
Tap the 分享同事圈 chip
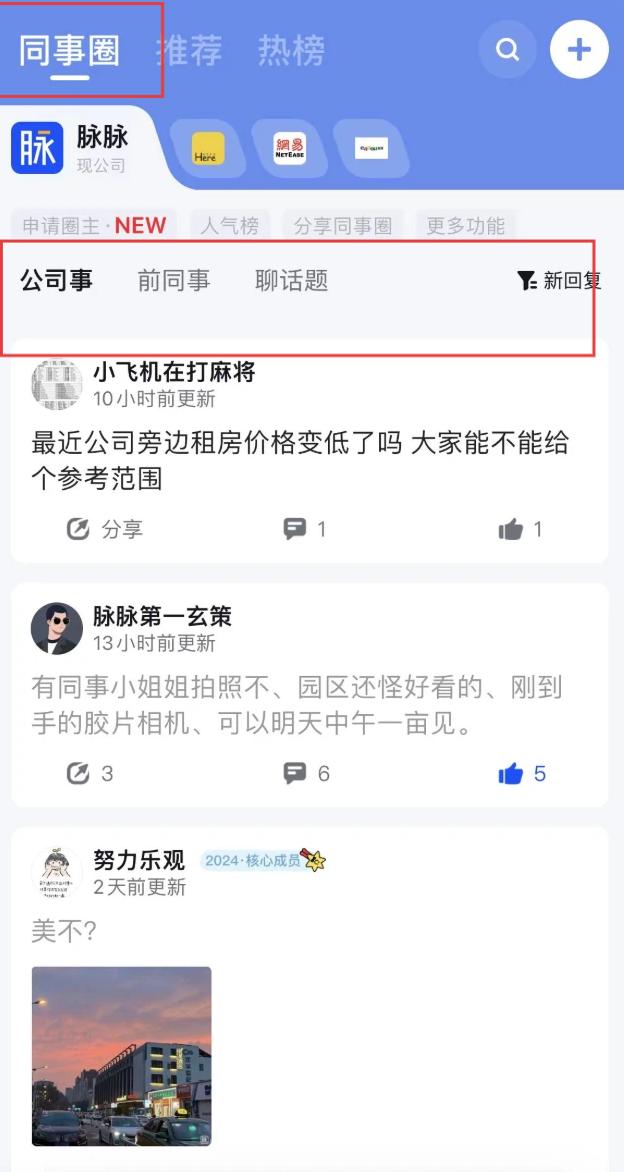pos(342,225)
